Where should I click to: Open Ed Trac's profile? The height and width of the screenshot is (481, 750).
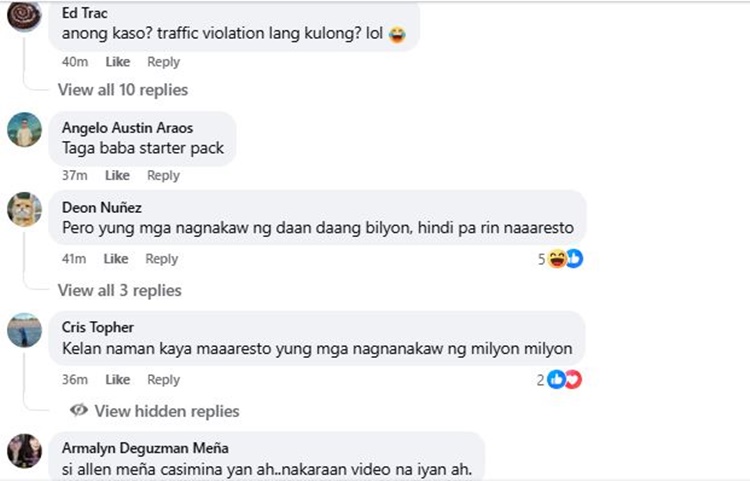coord(84,14)
